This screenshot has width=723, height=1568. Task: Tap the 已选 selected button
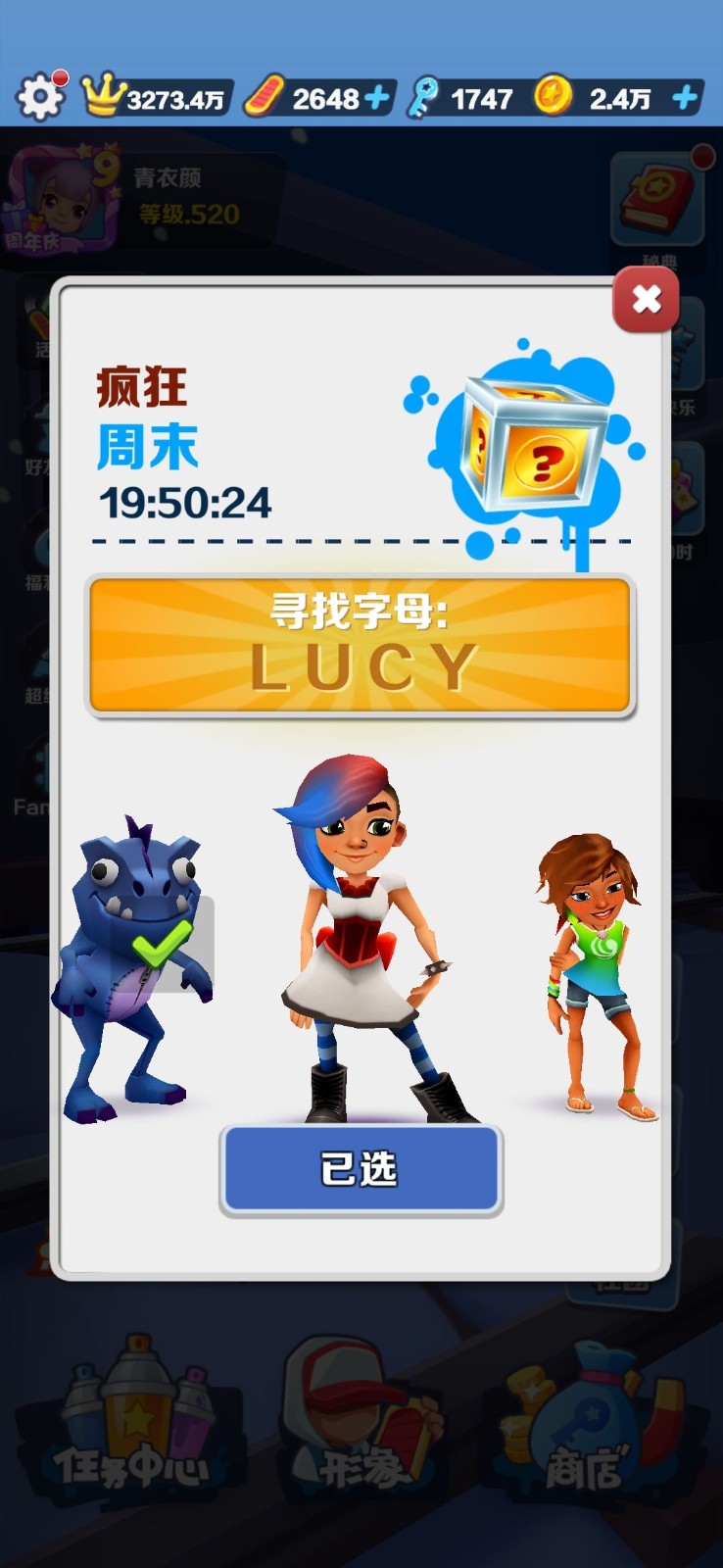point(361,1169)
